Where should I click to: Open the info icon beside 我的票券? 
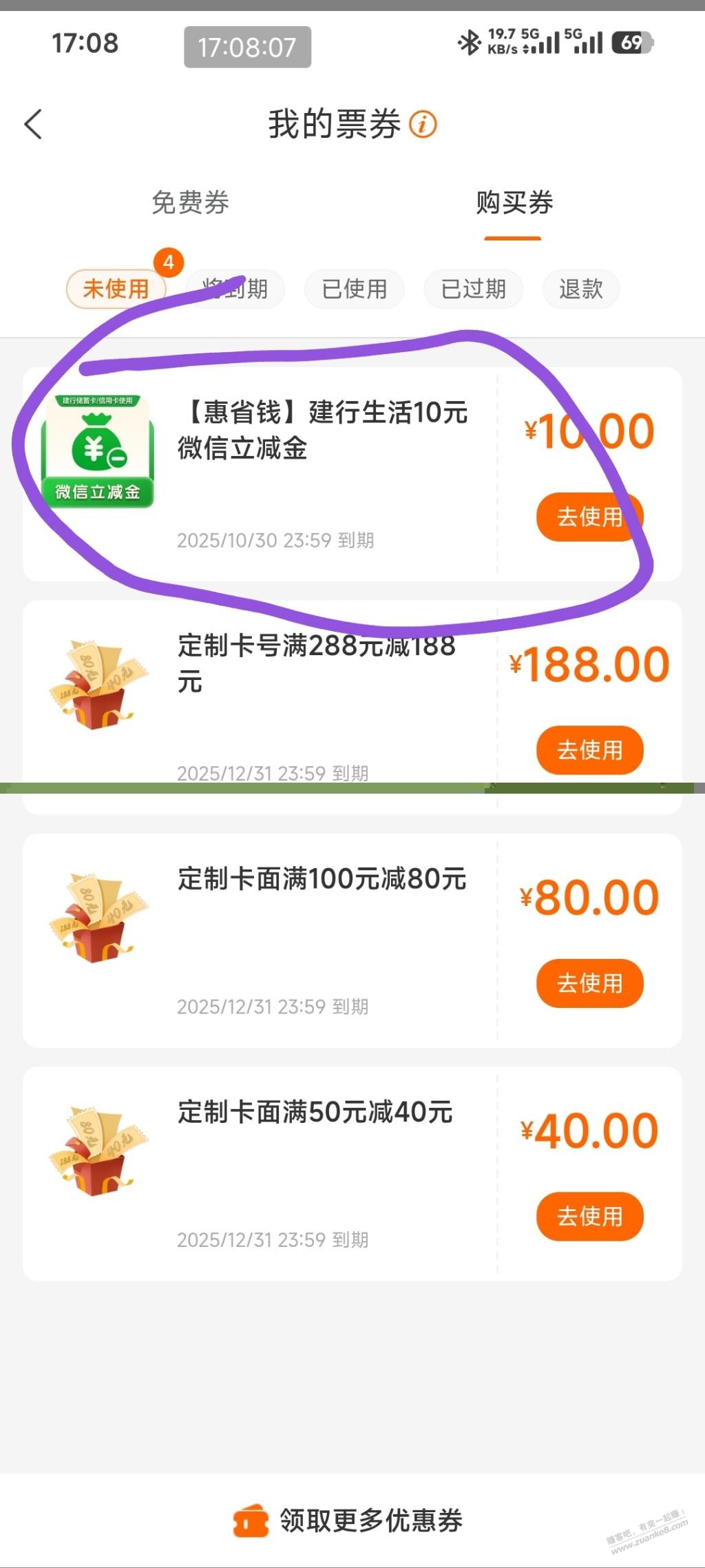tap(423, 125)
